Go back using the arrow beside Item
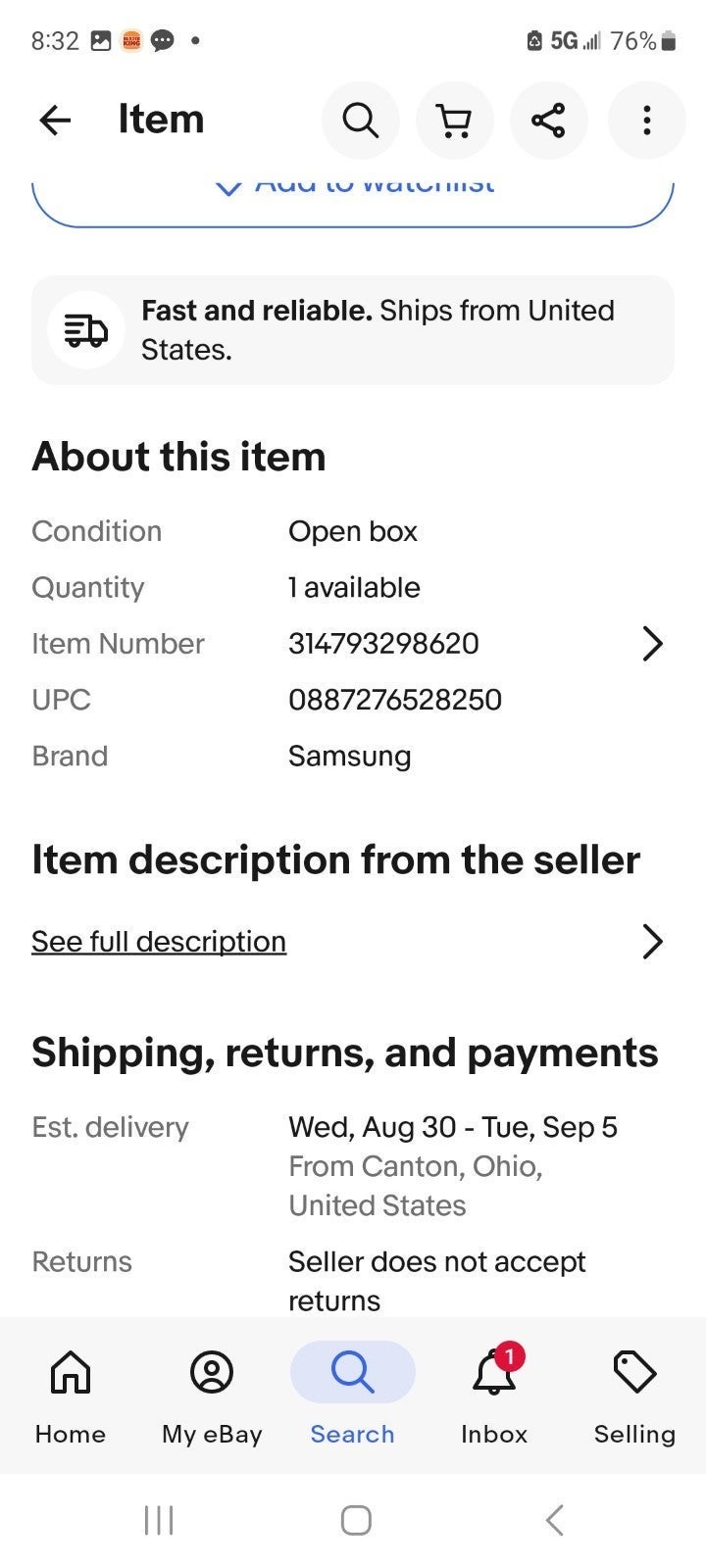 55,121
